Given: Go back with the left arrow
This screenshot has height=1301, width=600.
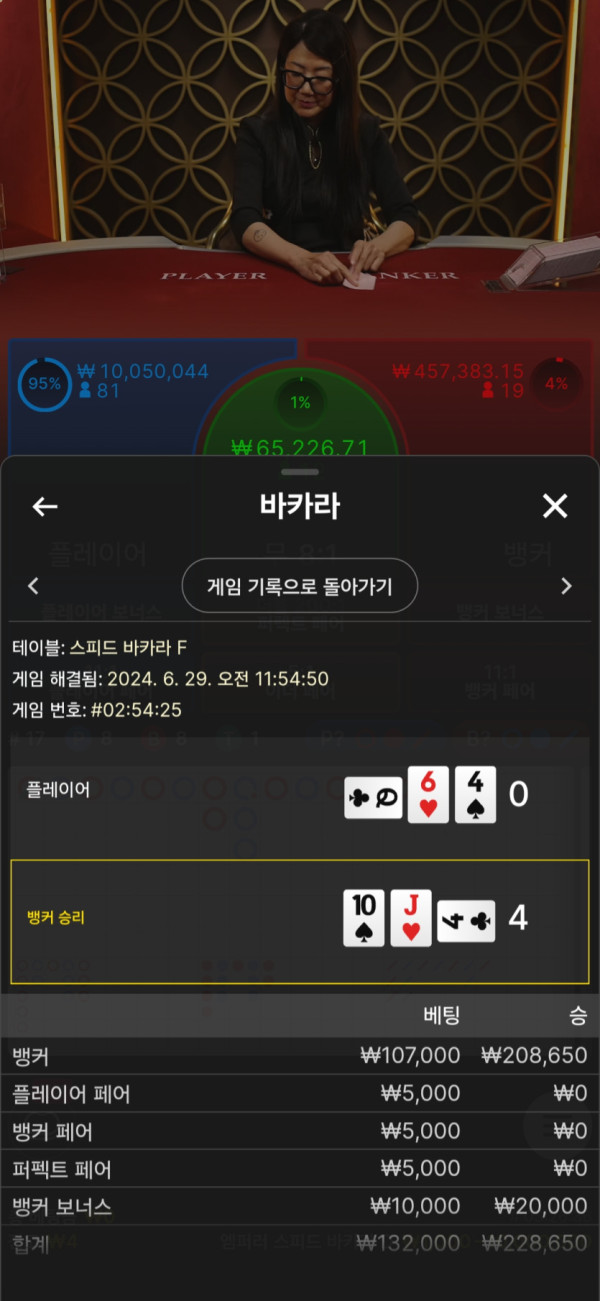Looking at the screenshot, I should point(45,507).
